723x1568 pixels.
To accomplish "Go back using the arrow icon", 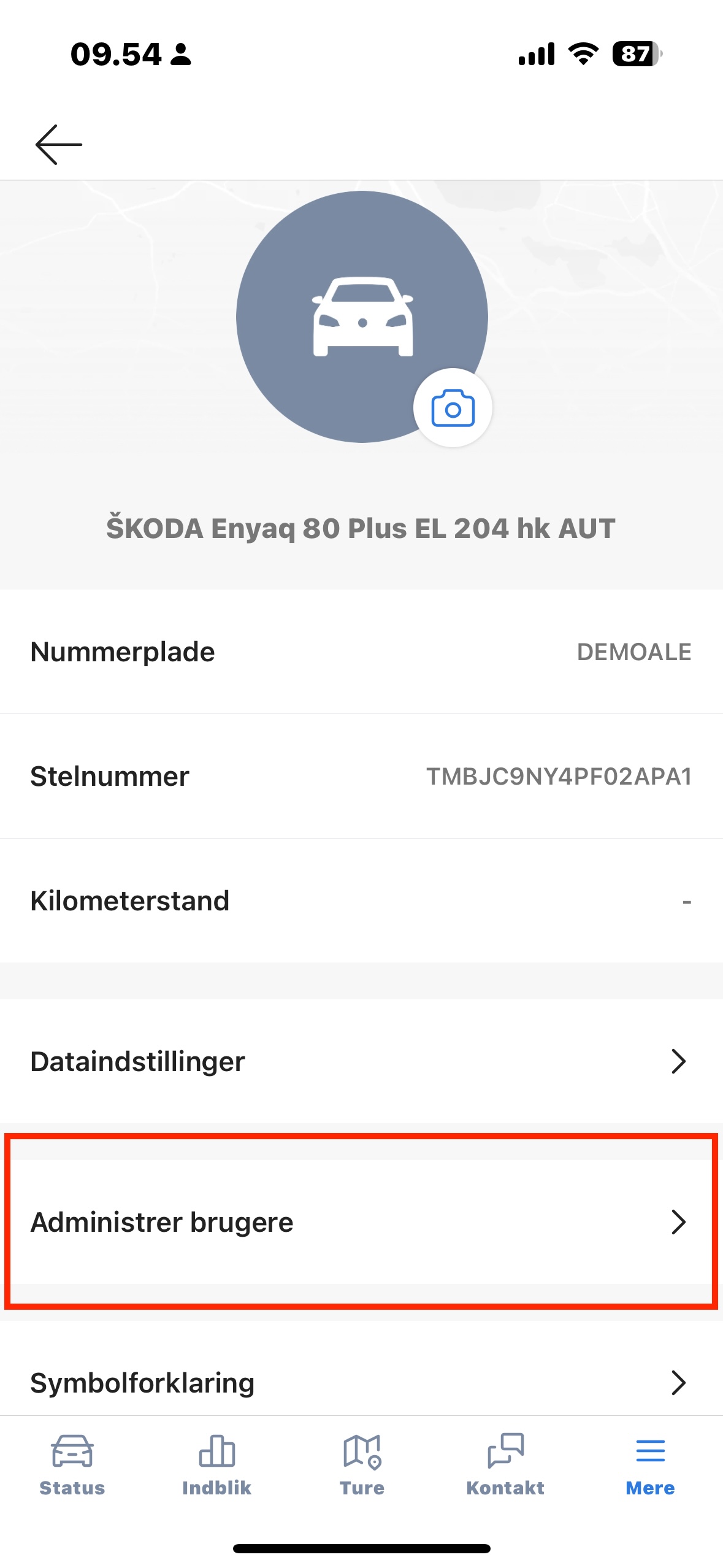I will (59, 145).
